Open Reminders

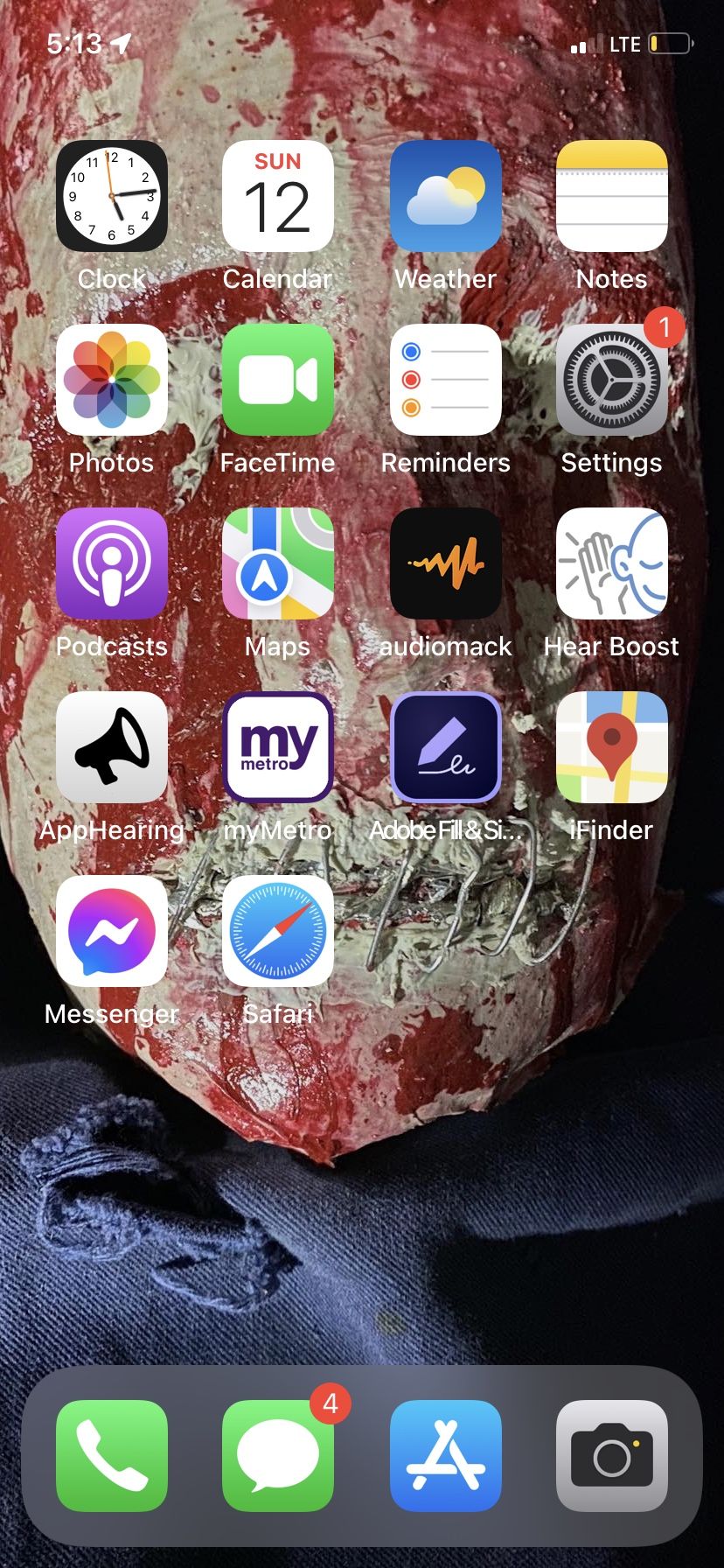(x=445, y=380)
